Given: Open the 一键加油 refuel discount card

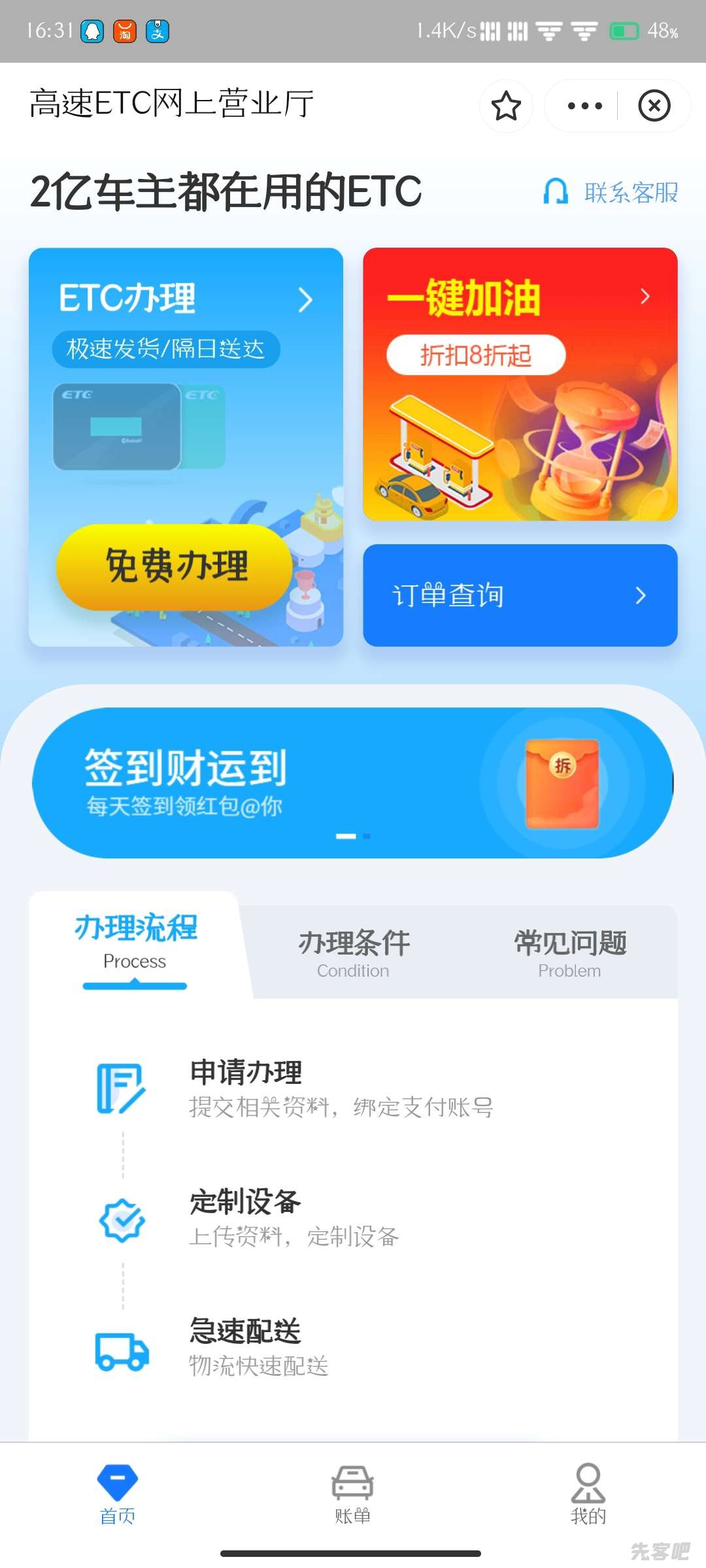Looking at the screenshot, I should point(520,384).
